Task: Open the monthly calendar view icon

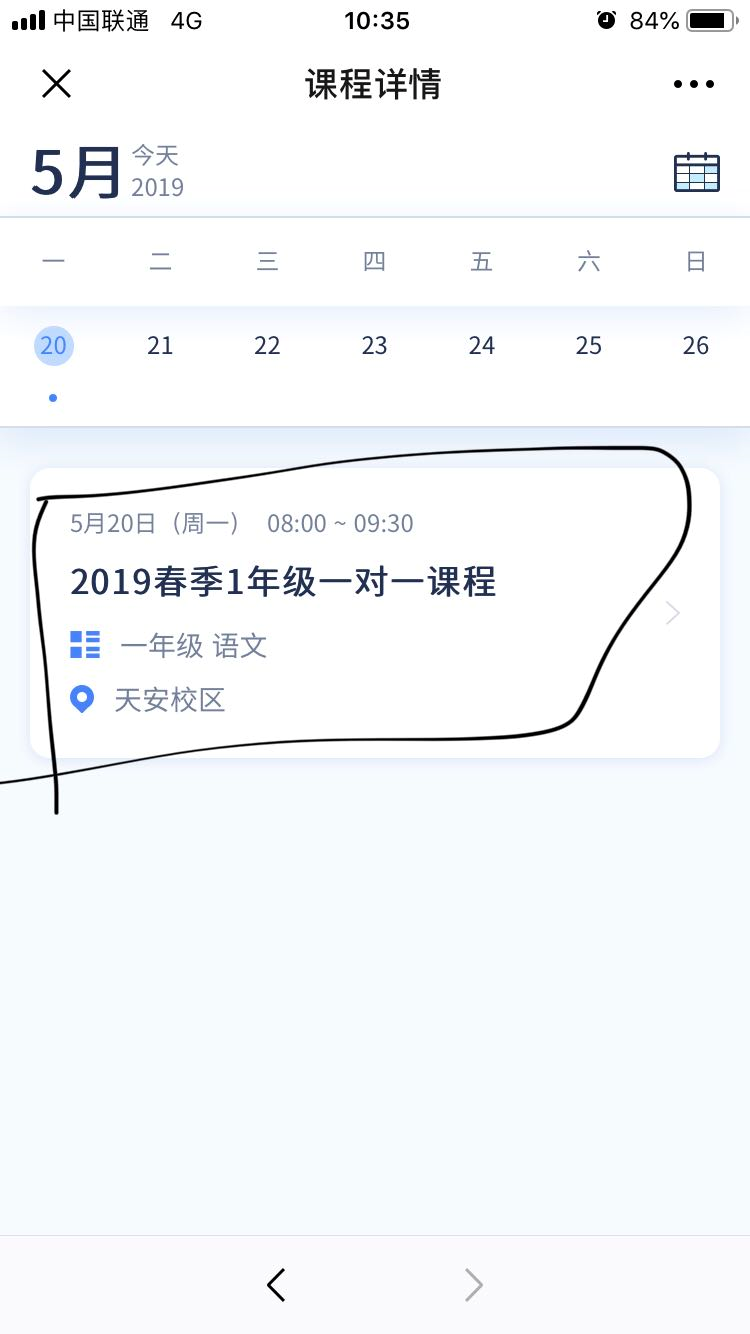Action: click(697, 172)
